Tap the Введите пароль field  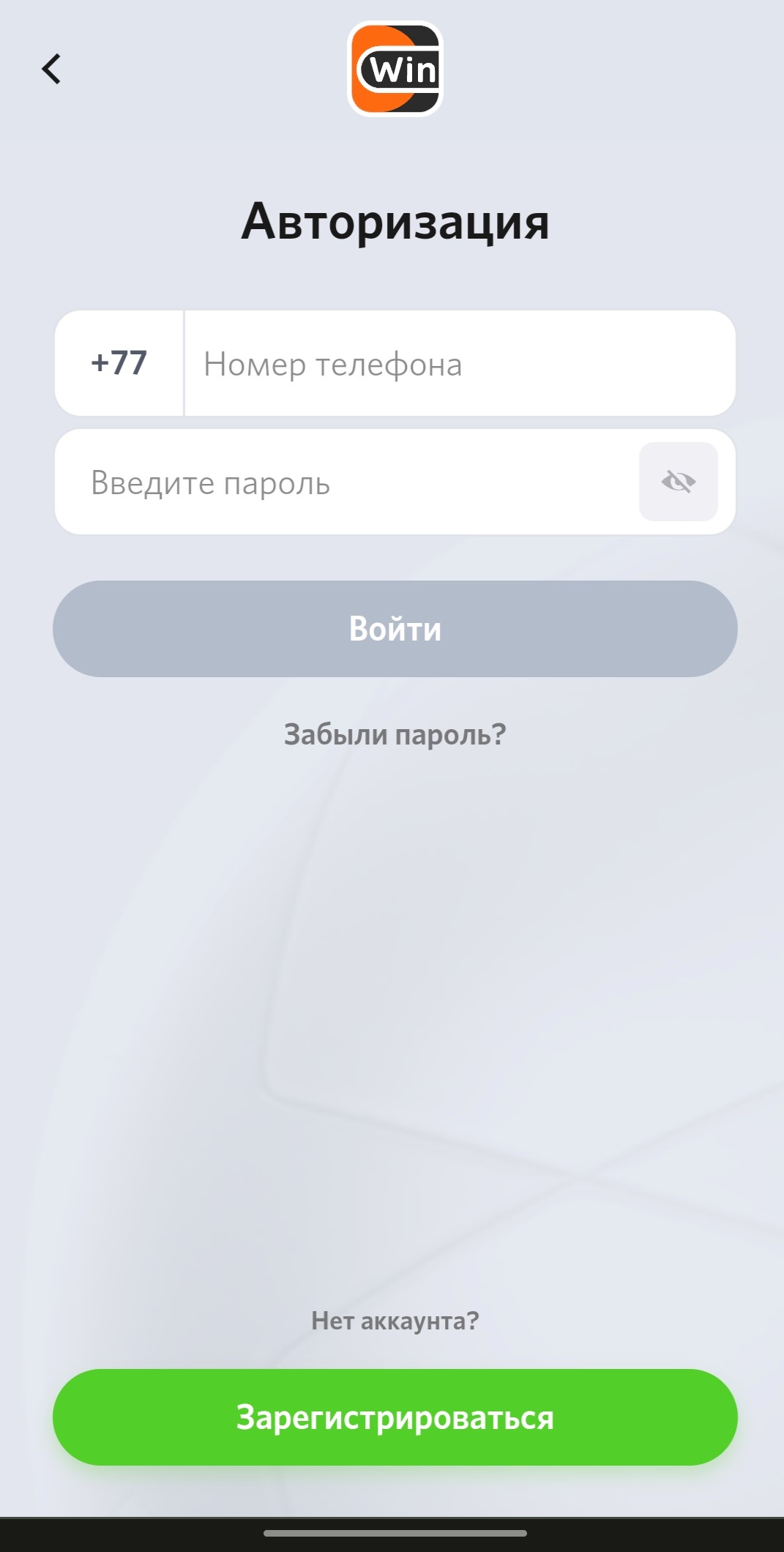(344, 482)
